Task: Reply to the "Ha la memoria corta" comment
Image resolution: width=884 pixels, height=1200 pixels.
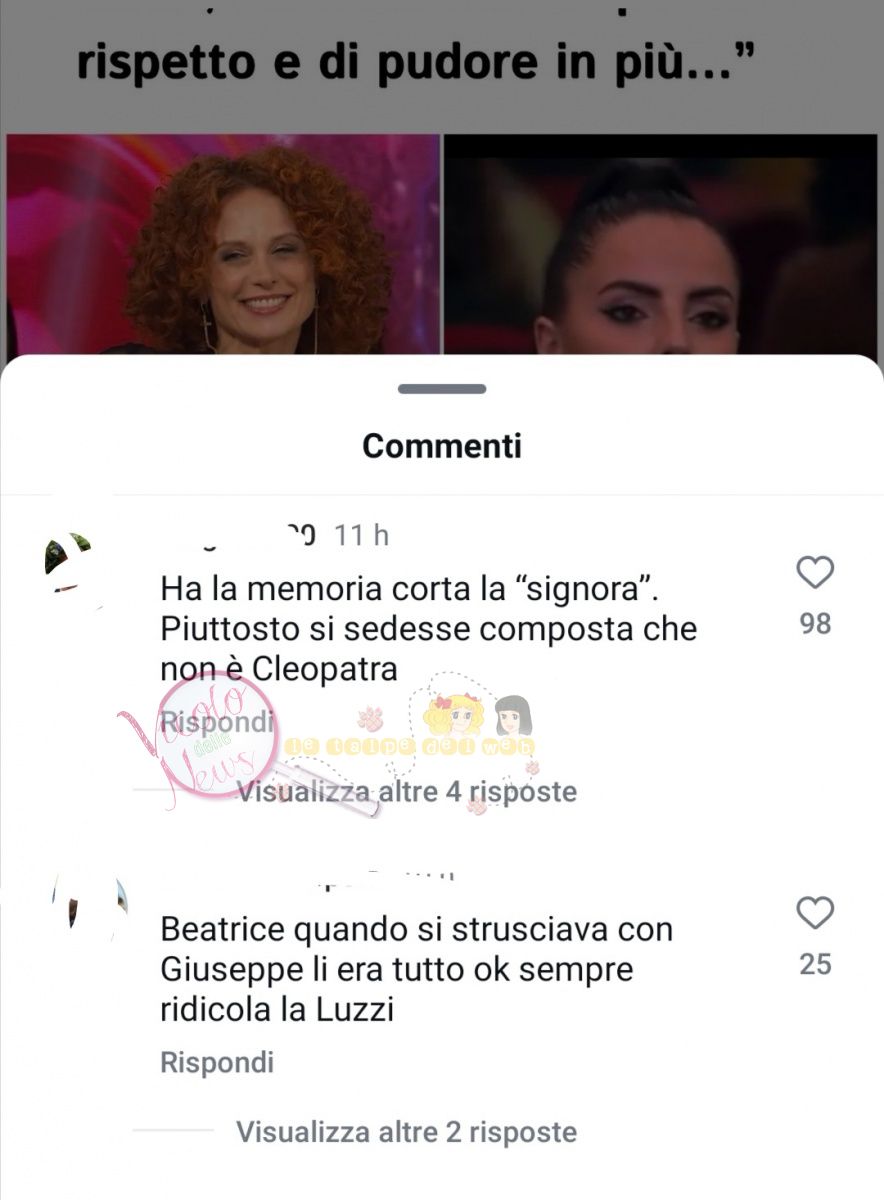Action: pos(217,721)
